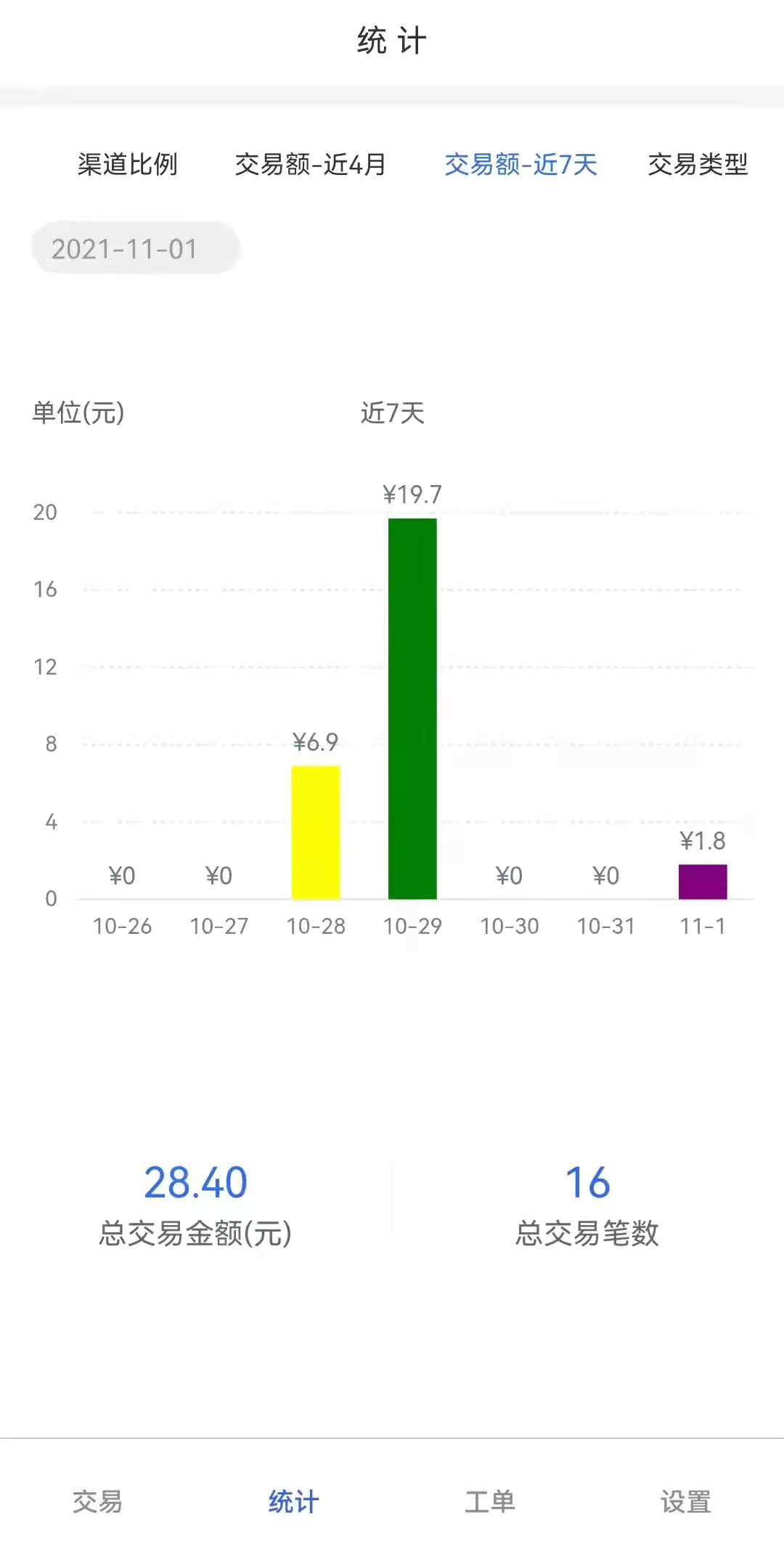Open the 交易额-近7天 tab
The width and height of the screenshot is (784, 1562).
[x=520, y=165]
